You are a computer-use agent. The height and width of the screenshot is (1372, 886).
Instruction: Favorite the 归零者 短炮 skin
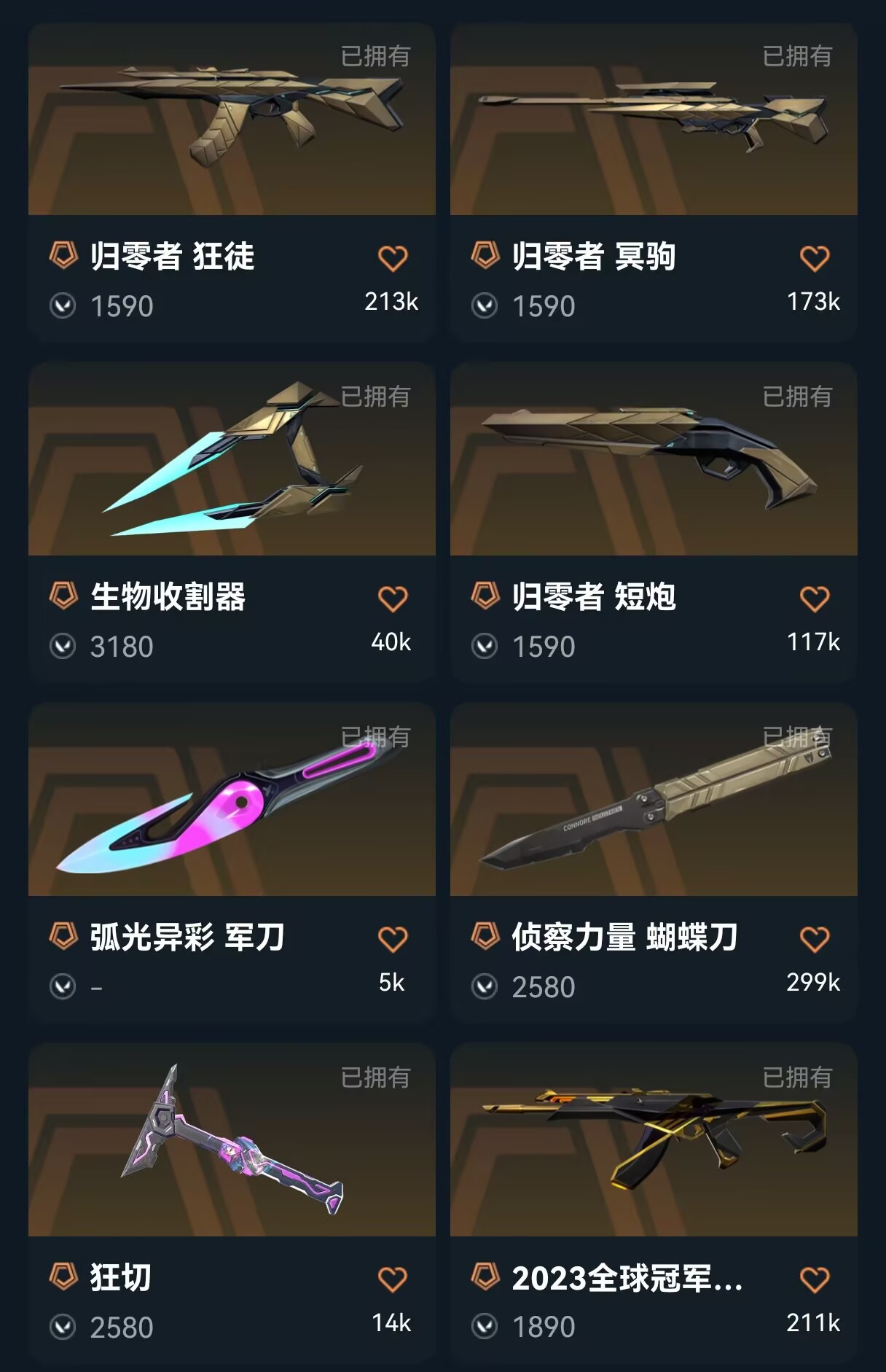[x=814, y=599]
